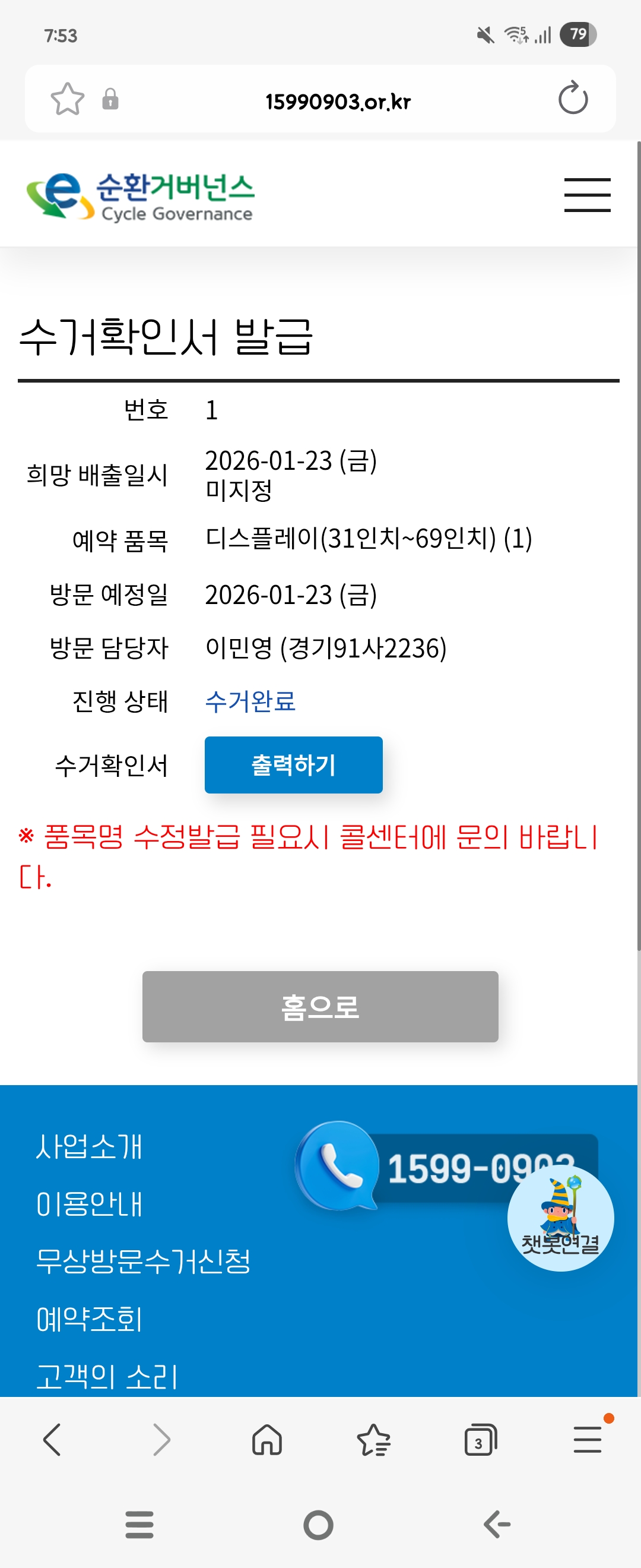Open 무상방문수거신청 in the footer
641x1568 pixels.
(x=143, y=1261)
